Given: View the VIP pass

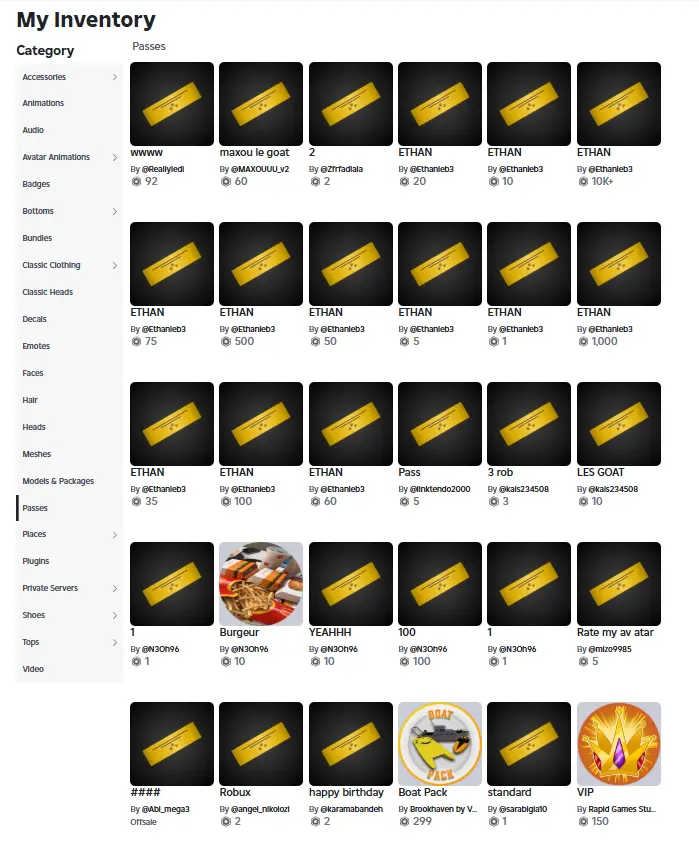Looking at the screenshot, I should point(619,744).
